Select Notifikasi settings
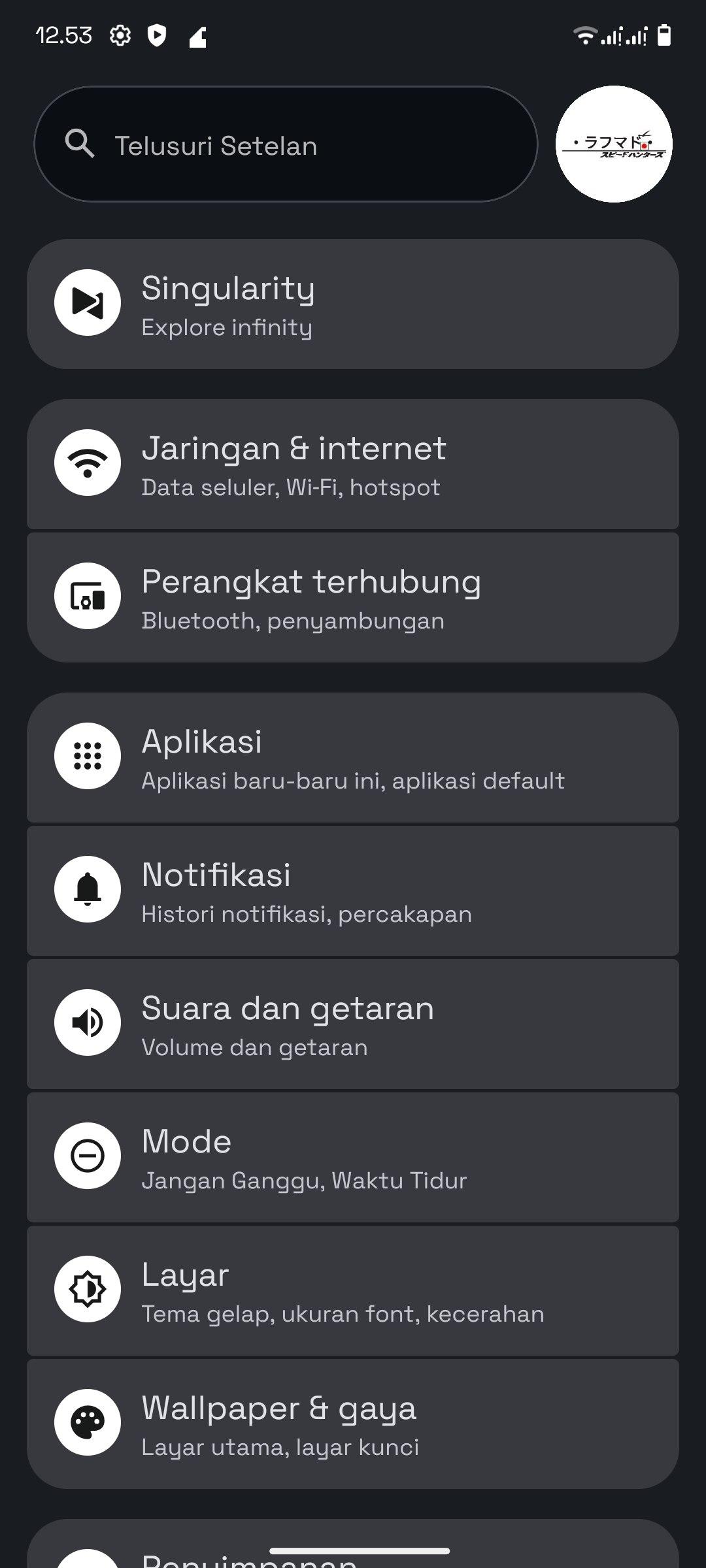Screen dimensions: 706x1568 point(353,891)
